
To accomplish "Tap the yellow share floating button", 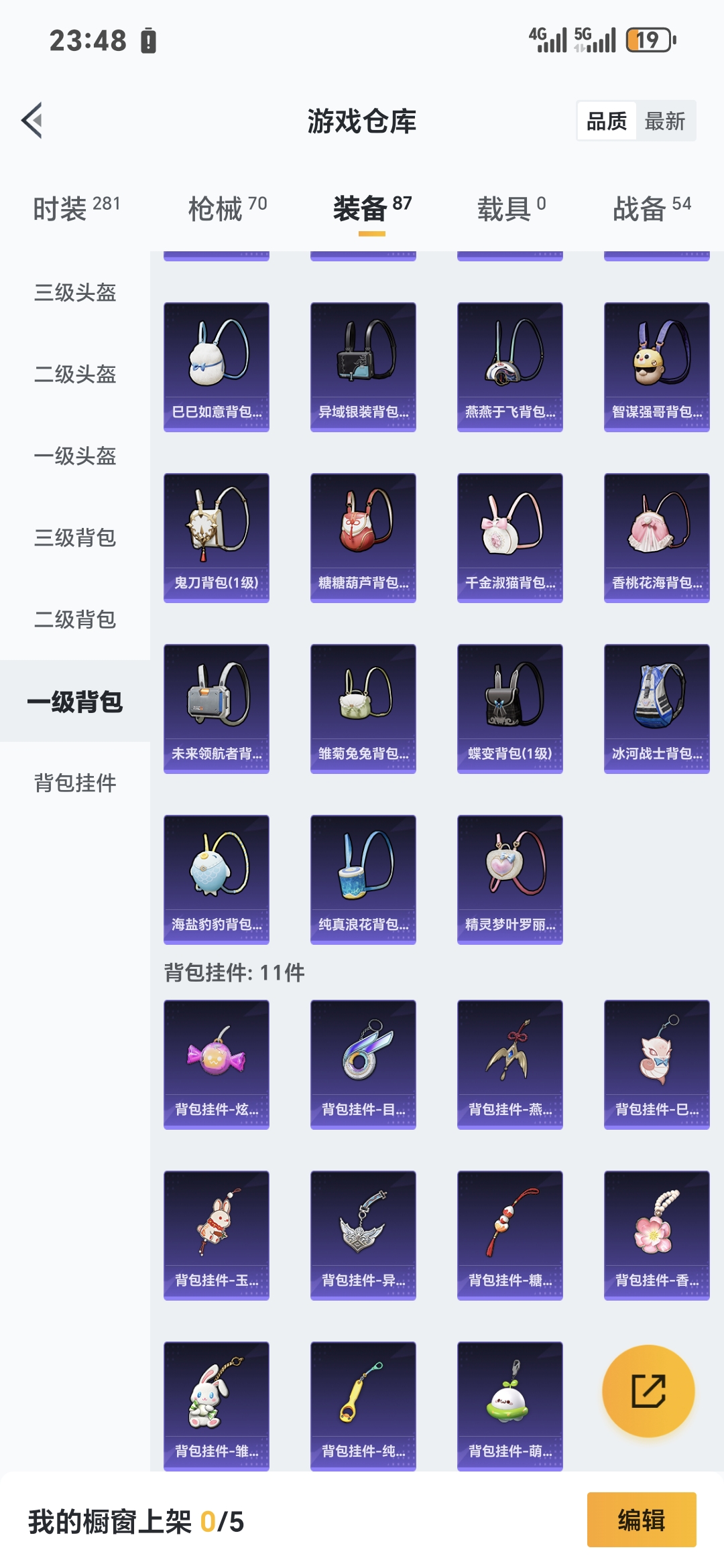I will coord(648,1391).
